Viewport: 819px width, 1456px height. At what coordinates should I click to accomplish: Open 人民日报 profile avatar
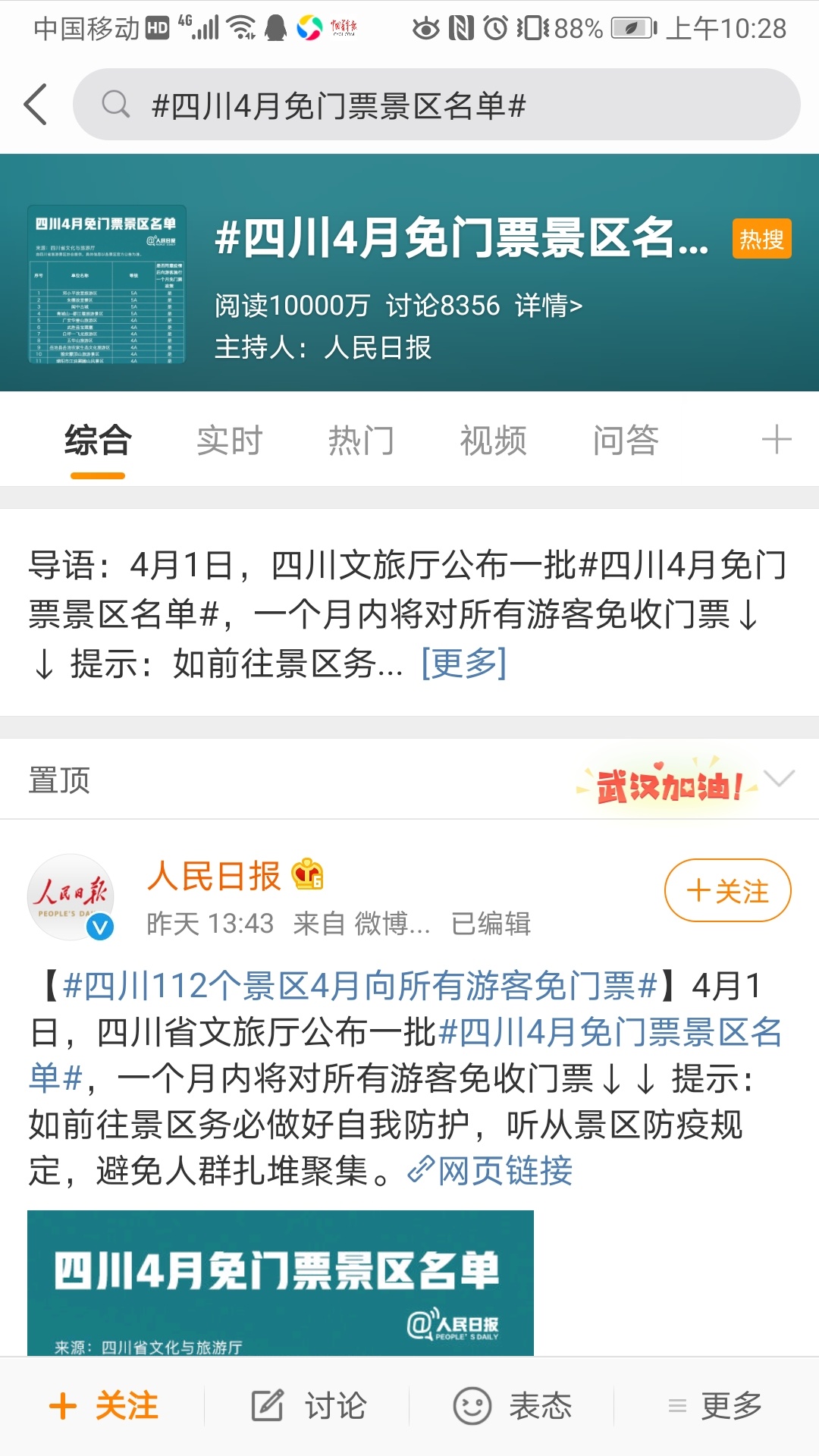[x=71, y=897]
